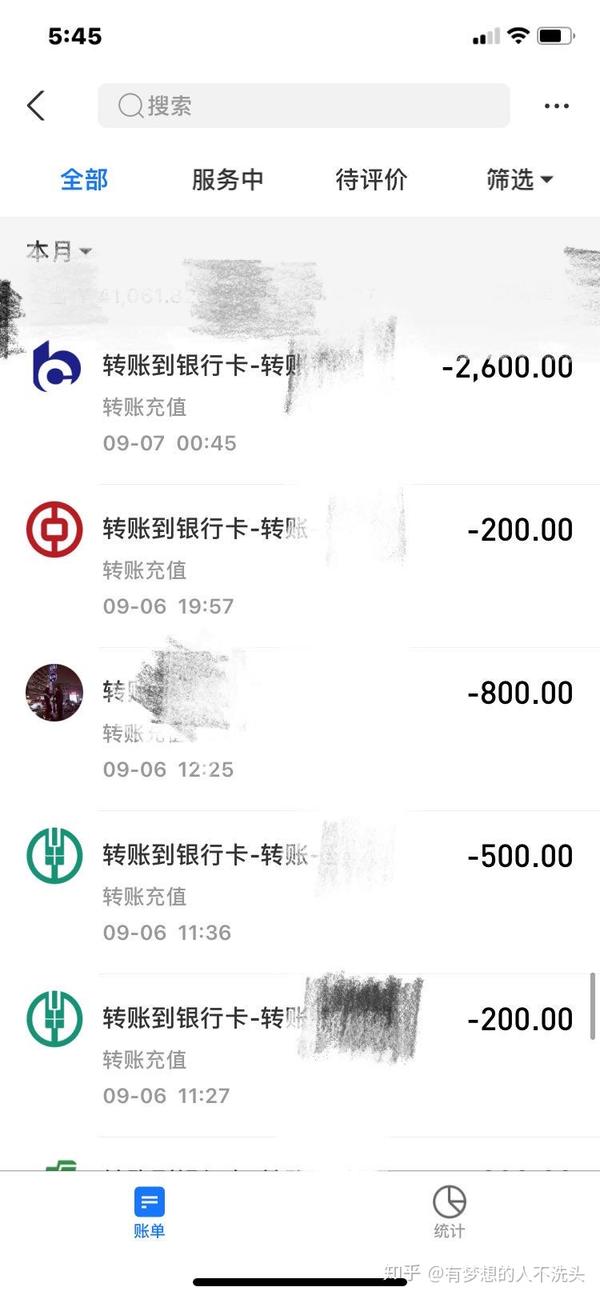Tap the 搜索 search field
Image resolution: width=600 pixels, height=1299 pixels.
pyautogui.click(x=303, y=106)
